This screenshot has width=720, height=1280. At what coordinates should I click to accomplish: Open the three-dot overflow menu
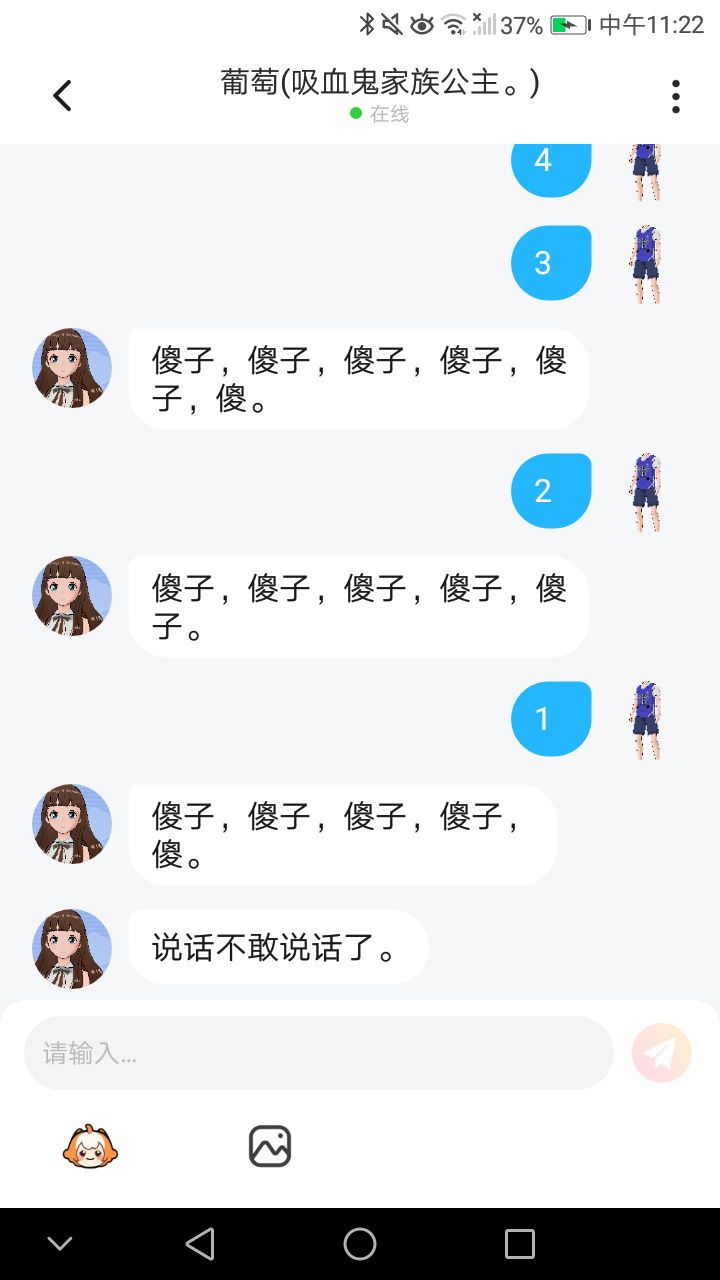click(676, 96)
